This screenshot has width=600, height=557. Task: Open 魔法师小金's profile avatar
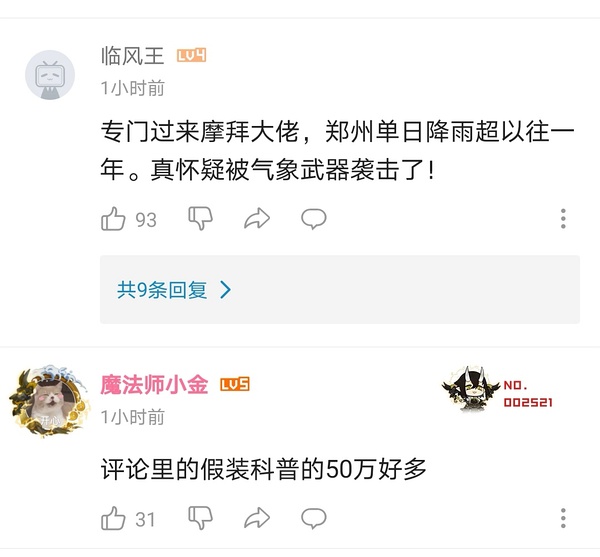point(50,400)
